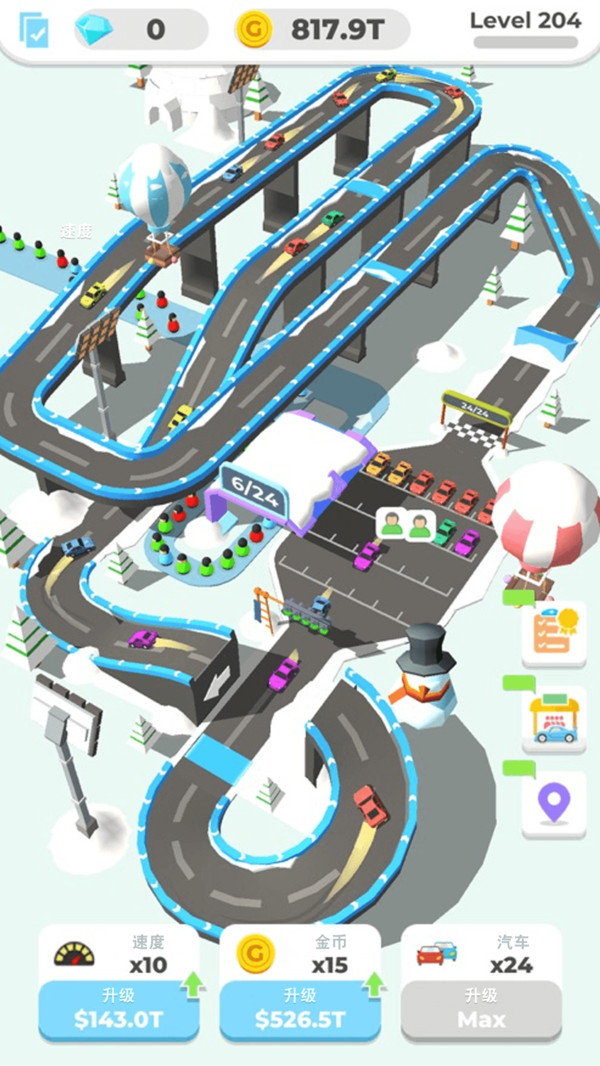Open the checklist icon at top left
This screenshot has height=1066, width=600.
35,30
